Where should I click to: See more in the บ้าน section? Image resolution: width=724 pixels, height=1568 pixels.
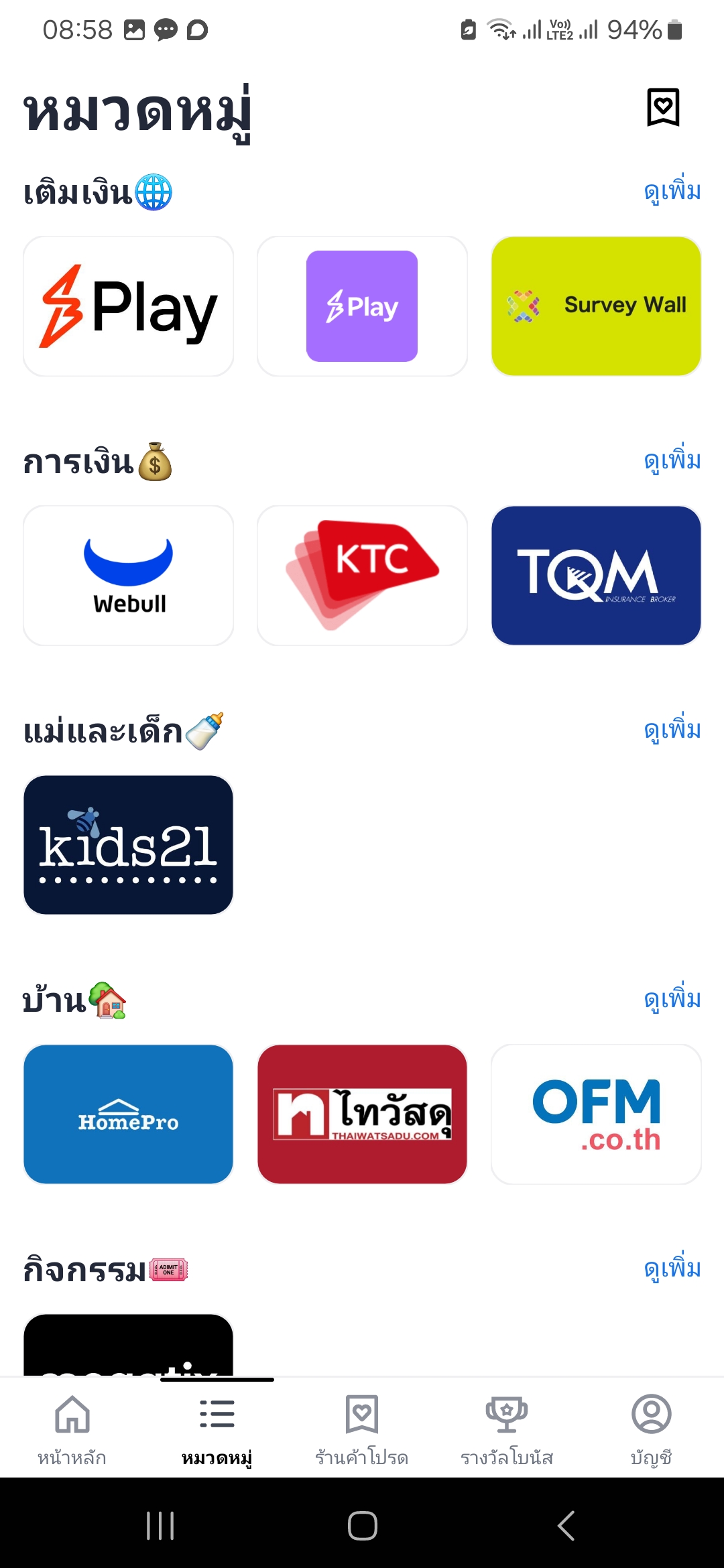click(x=672, y=1000)
